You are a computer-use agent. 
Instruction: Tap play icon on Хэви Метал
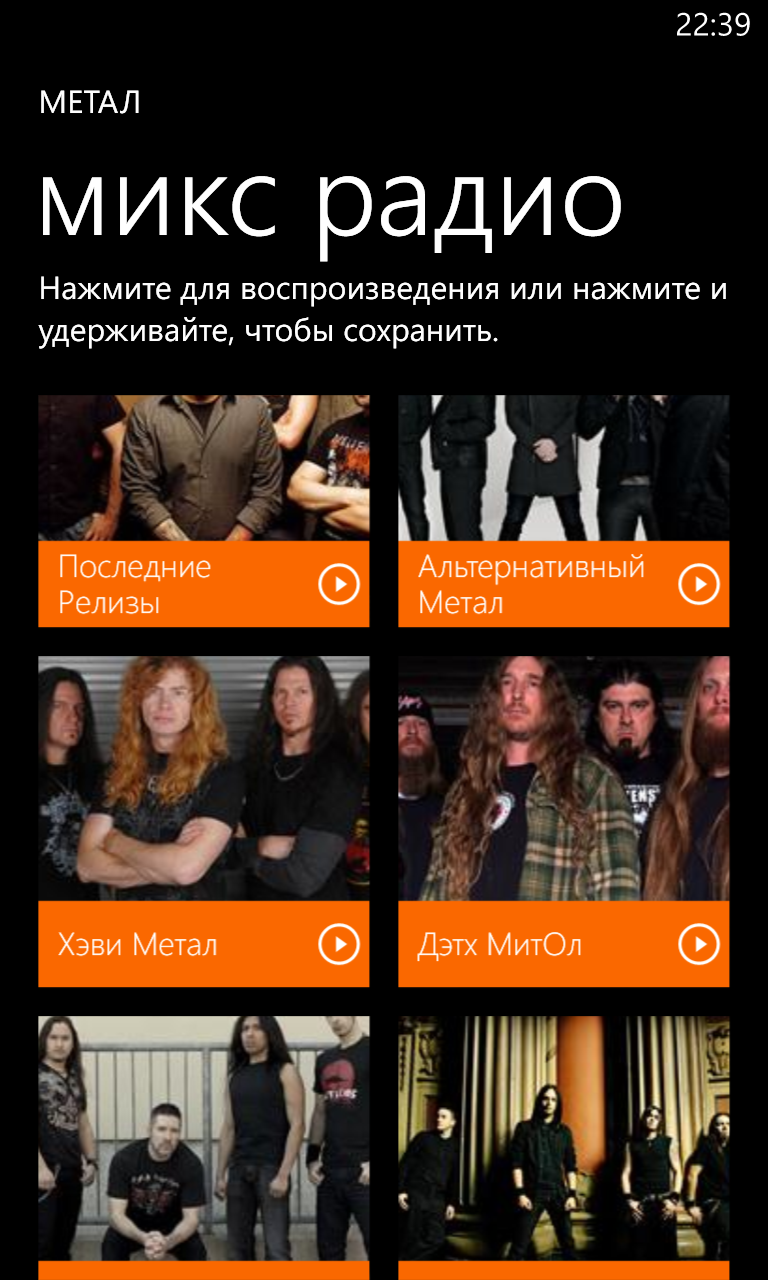pyautogui.click(x=339, y=943)
